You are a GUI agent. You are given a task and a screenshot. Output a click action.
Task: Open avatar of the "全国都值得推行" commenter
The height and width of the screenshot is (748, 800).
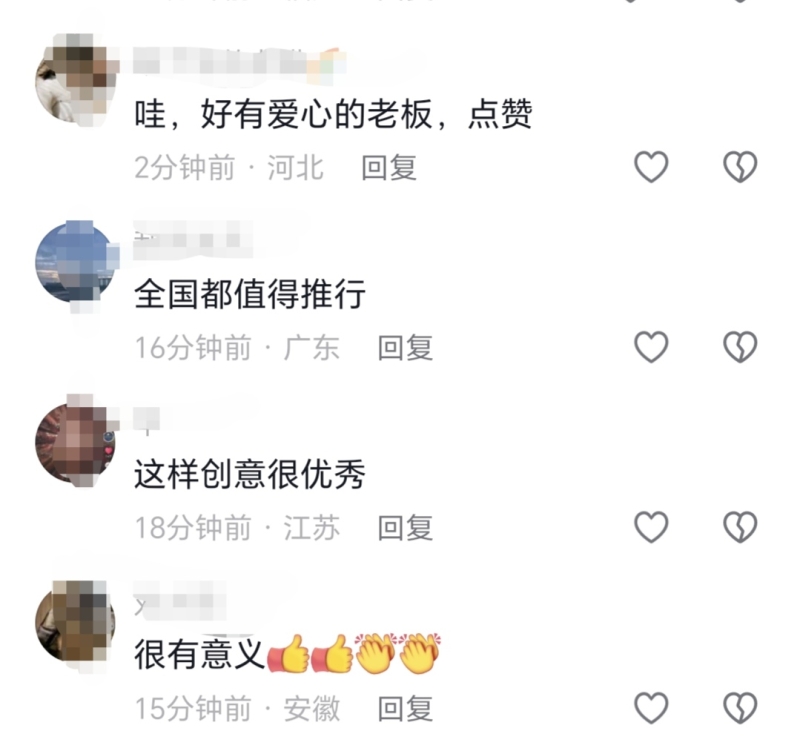click(76, 260)
